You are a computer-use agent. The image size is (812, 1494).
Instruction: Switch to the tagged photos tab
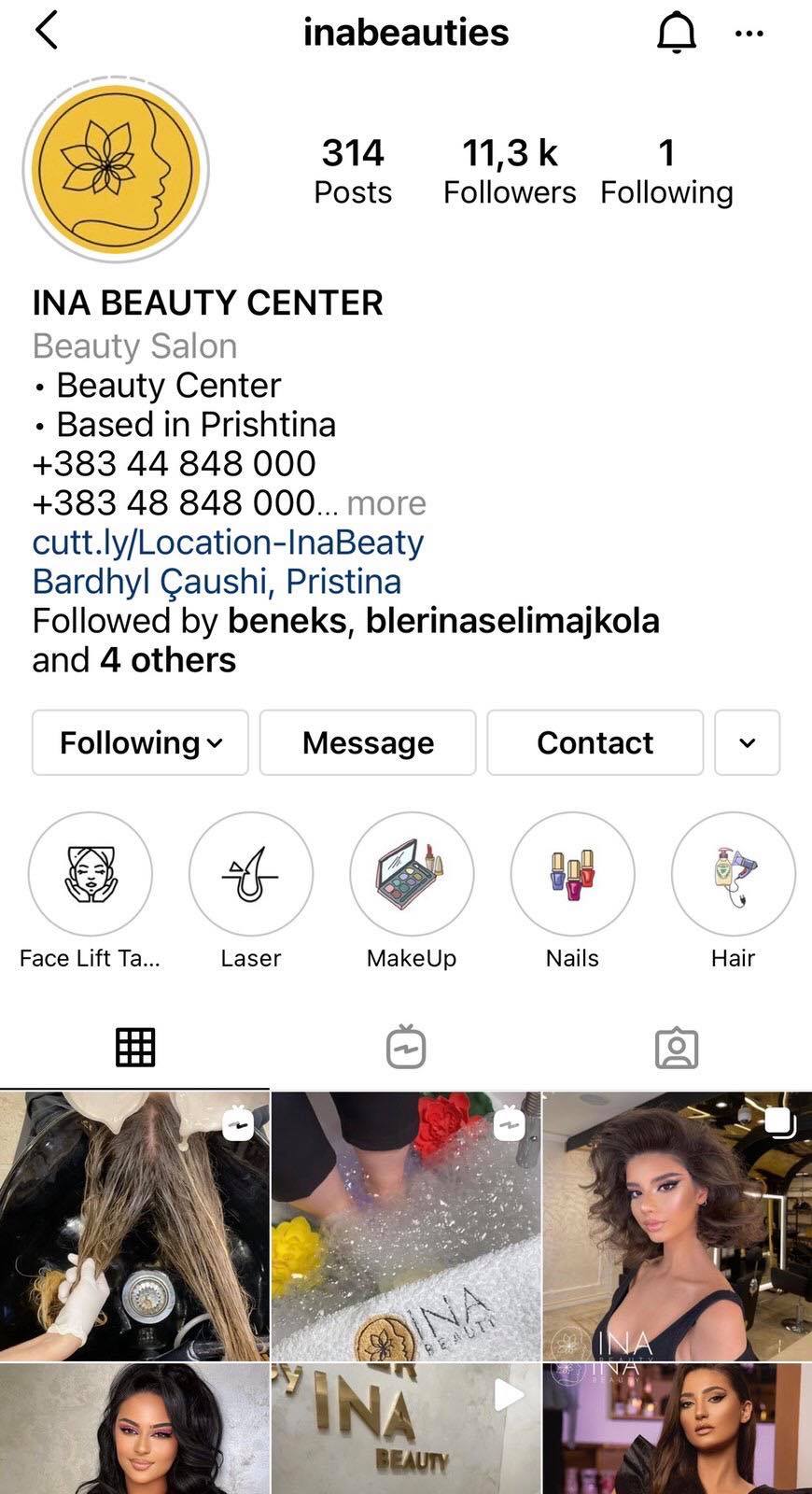point(677,1047)
